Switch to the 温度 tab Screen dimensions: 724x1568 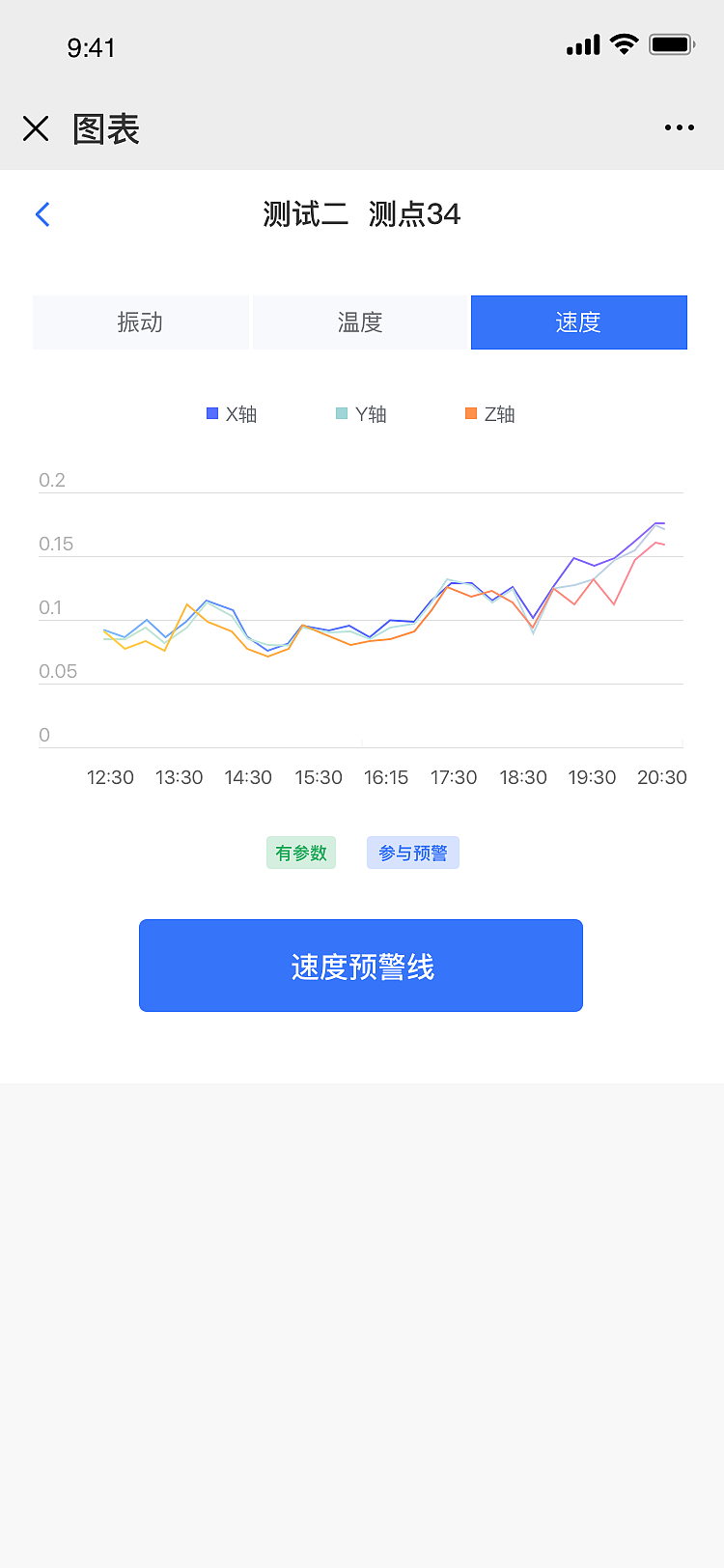(x=360, y=322)
